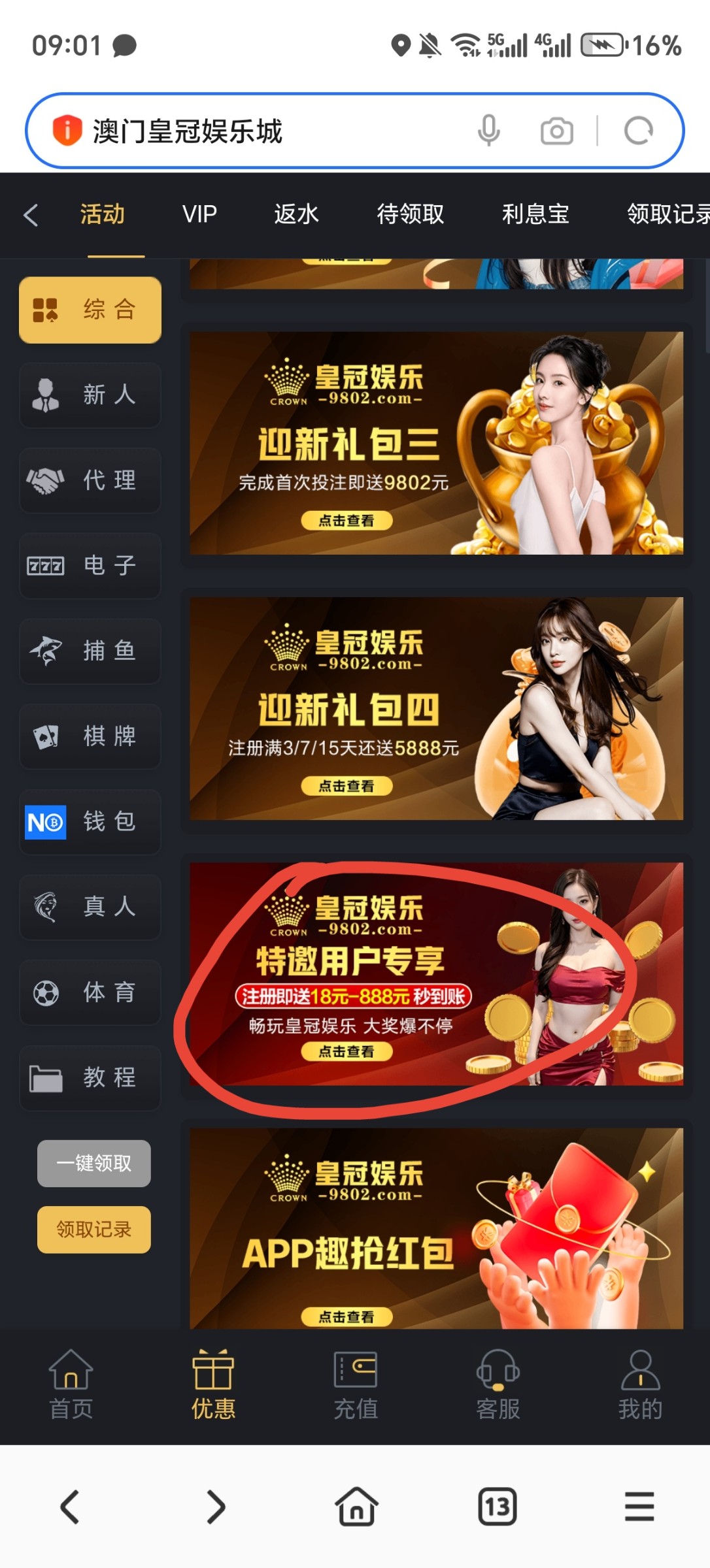Open the APP趣抢红包 promotion card
This screenshot has width=710, height=1568.
tap(436, 1228)
